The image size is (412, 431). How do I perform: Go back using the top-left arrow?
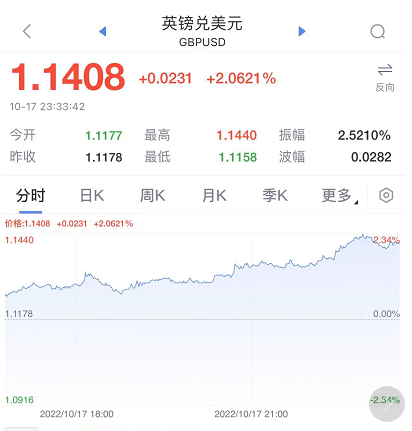tap(27, 31)
